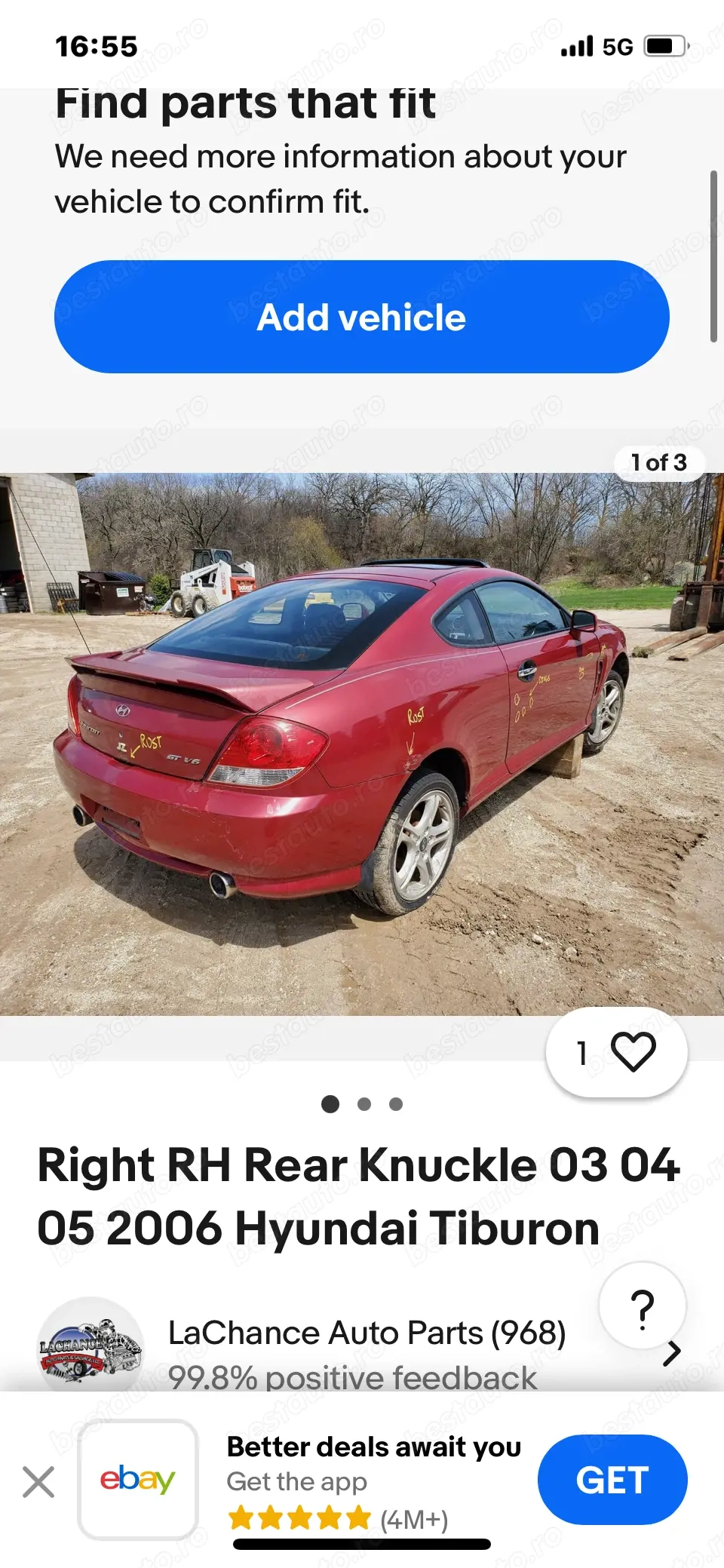This screenshot has height=1568, width=724.
Task: Dismiss the eBay app banner with the X
Action: tap(39, 1480)
